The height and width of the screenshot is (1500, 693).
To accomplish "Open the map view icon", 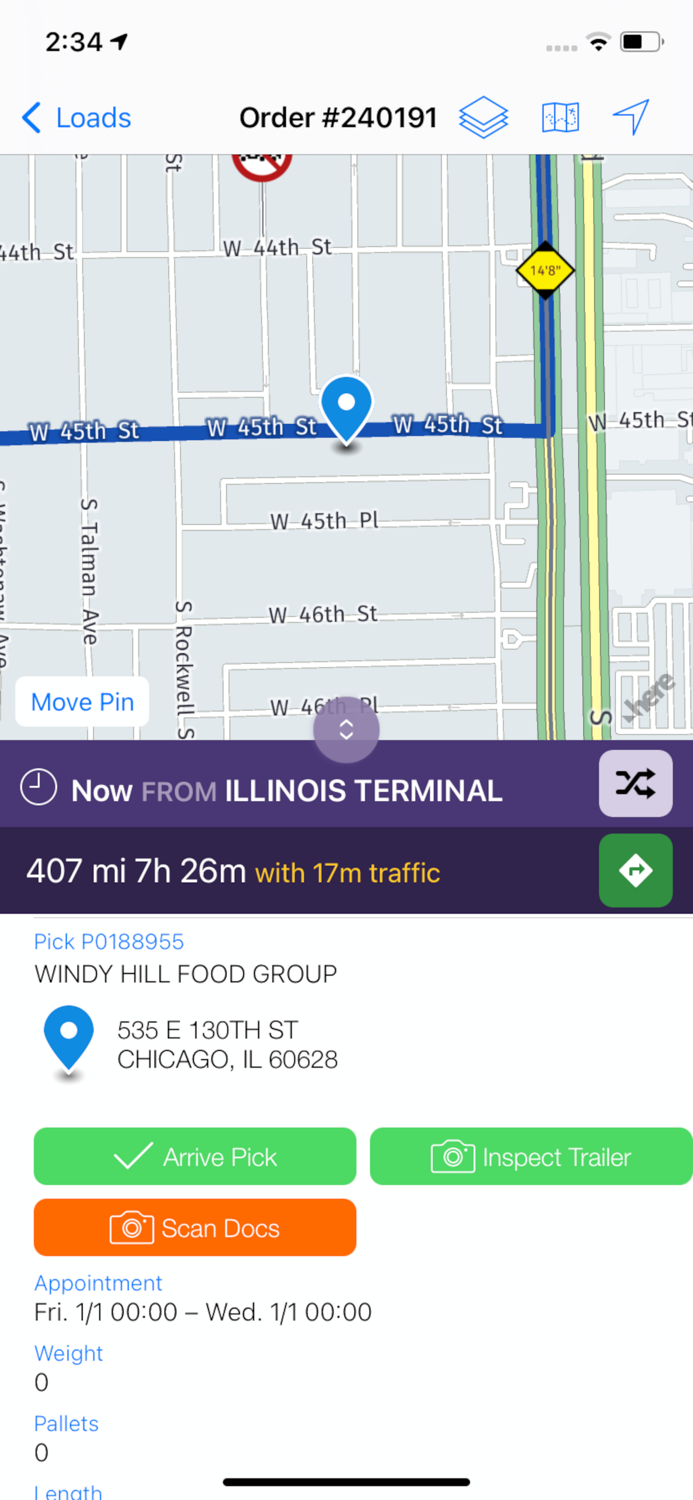I will pos(560,118).
